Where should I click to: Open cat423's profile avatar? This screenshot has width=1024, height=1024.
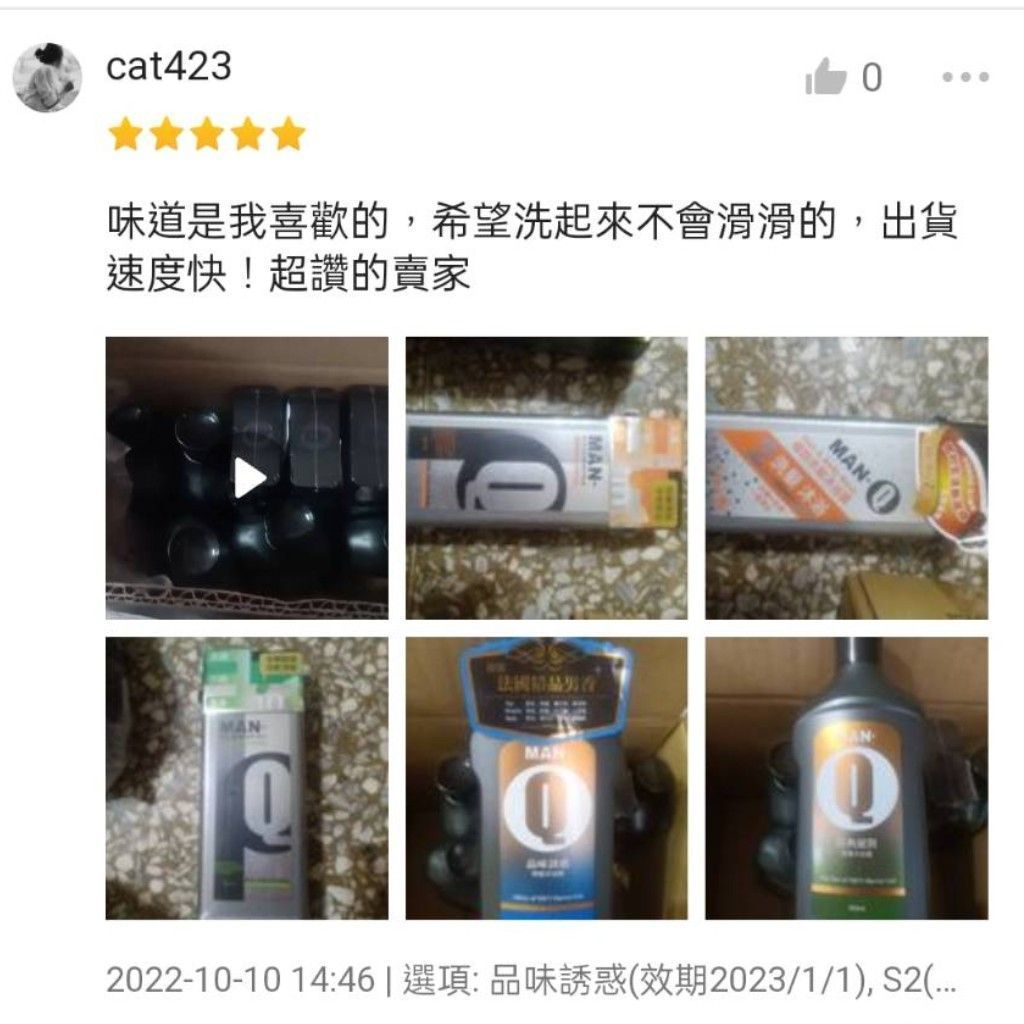click(x=47, y=78)
